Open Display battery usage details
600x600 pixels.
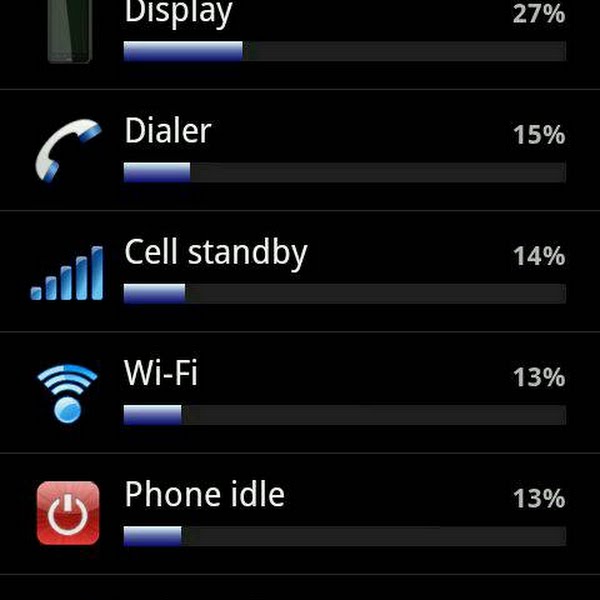pyautogui.click(x=300, y=44)
